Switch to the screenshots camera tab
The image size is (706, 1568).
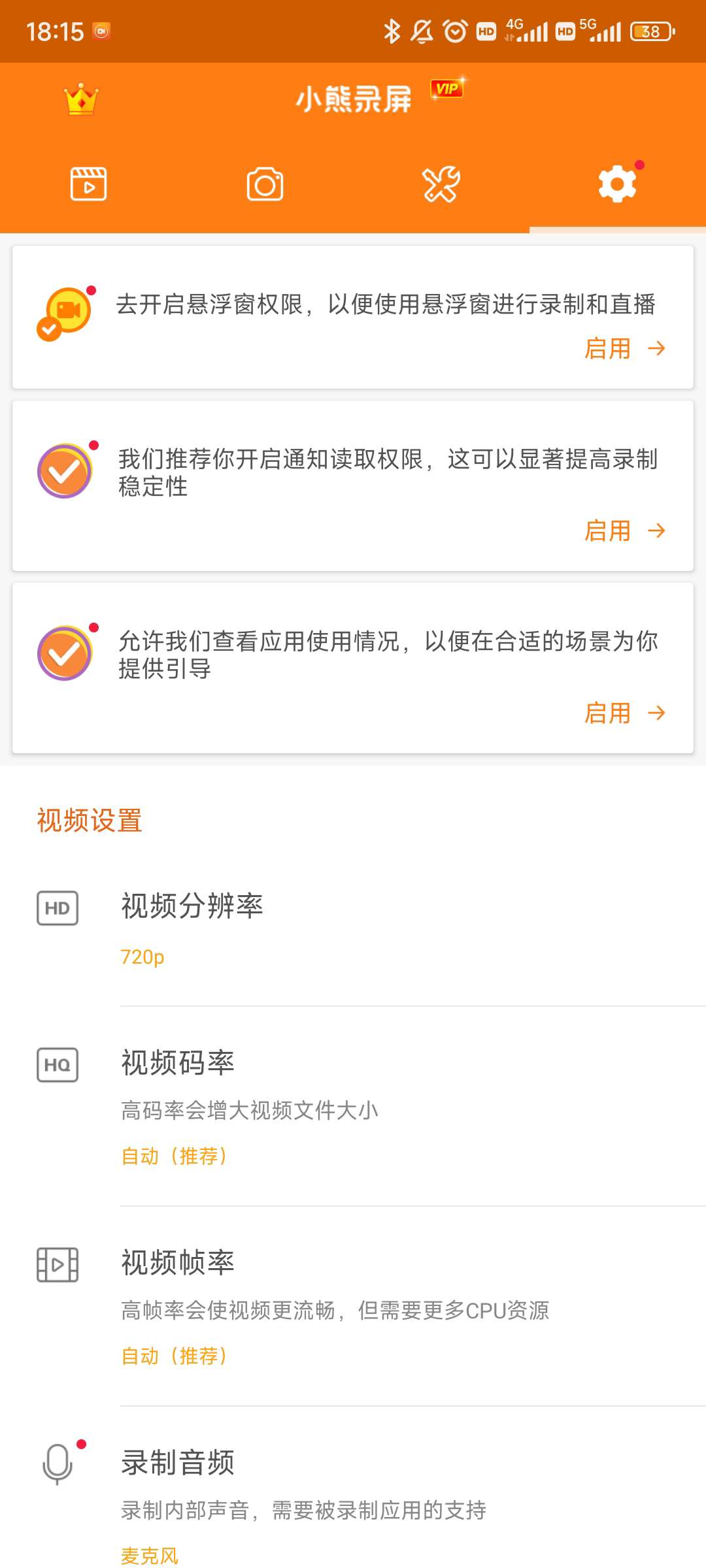tap(265, 184)
